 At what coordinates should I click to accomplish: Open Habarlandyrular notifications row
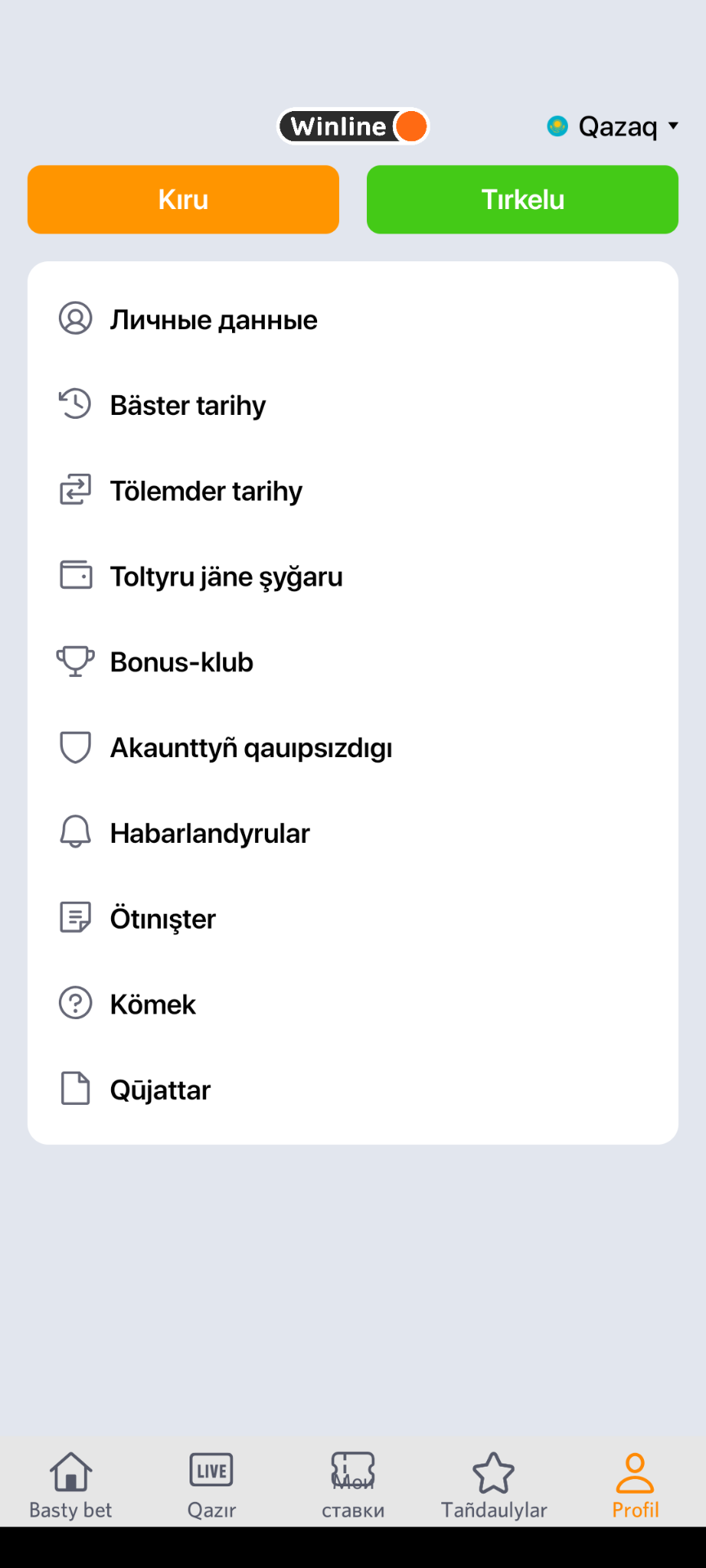[353, 833]
